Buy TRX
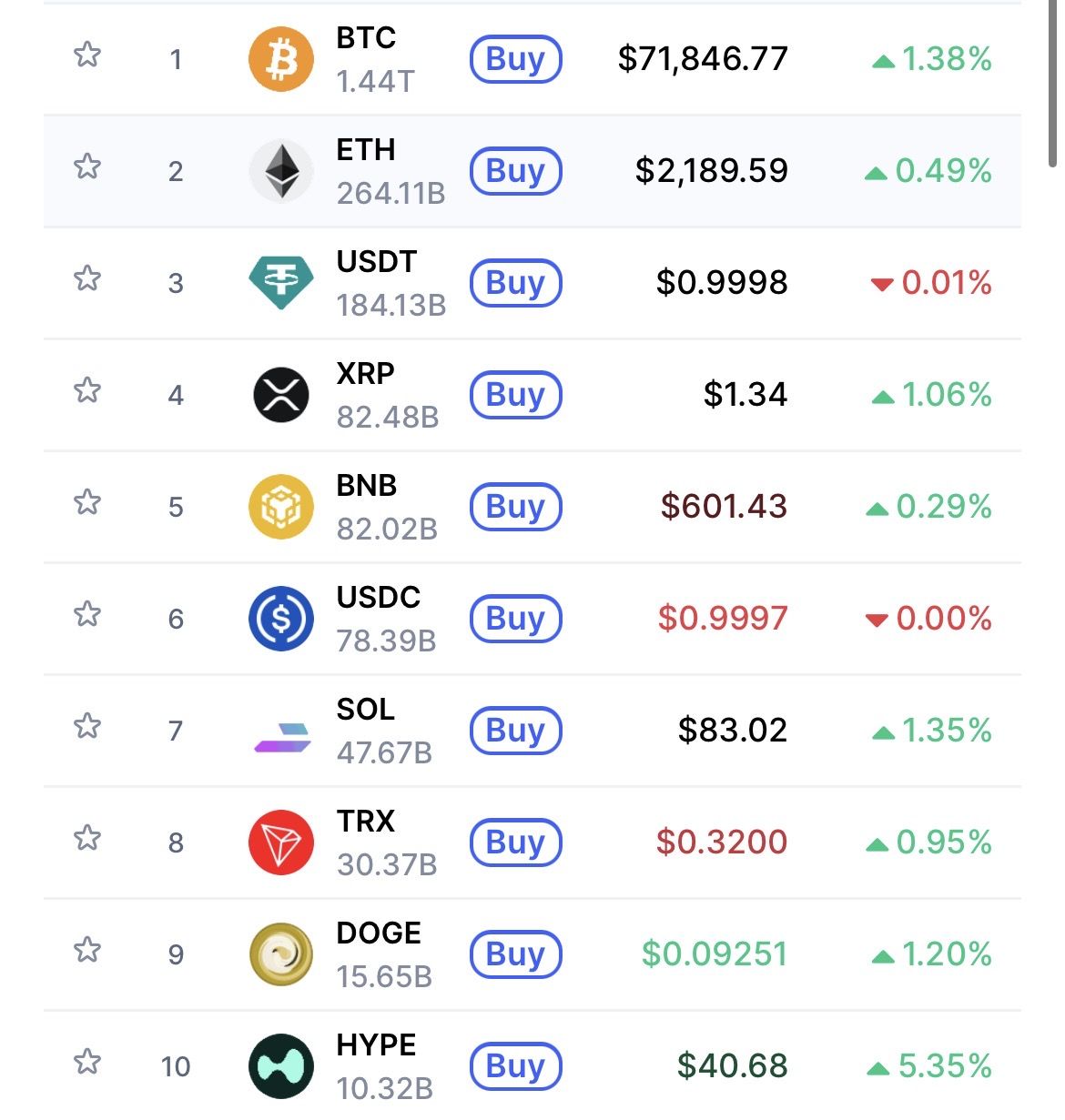 click(x=515, y=843)
